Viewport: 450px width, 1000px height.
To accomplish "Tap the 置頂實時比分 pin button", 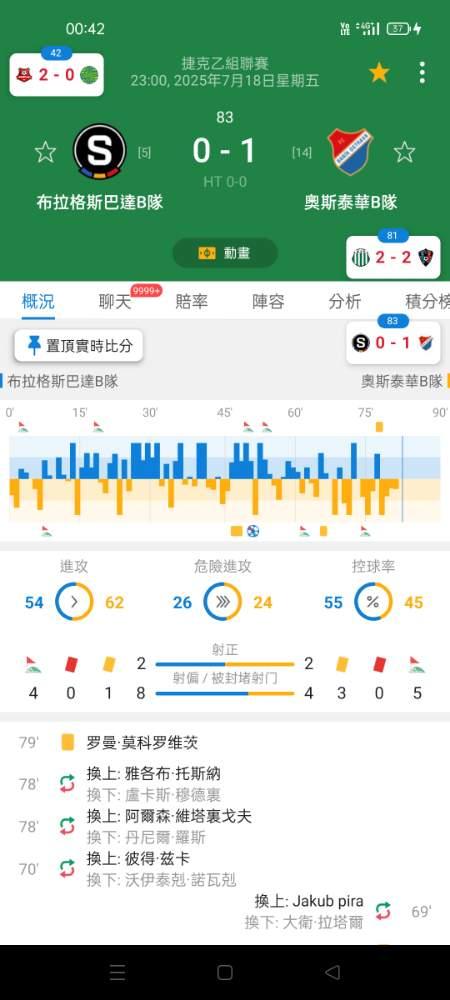I will tap(79, 346).
